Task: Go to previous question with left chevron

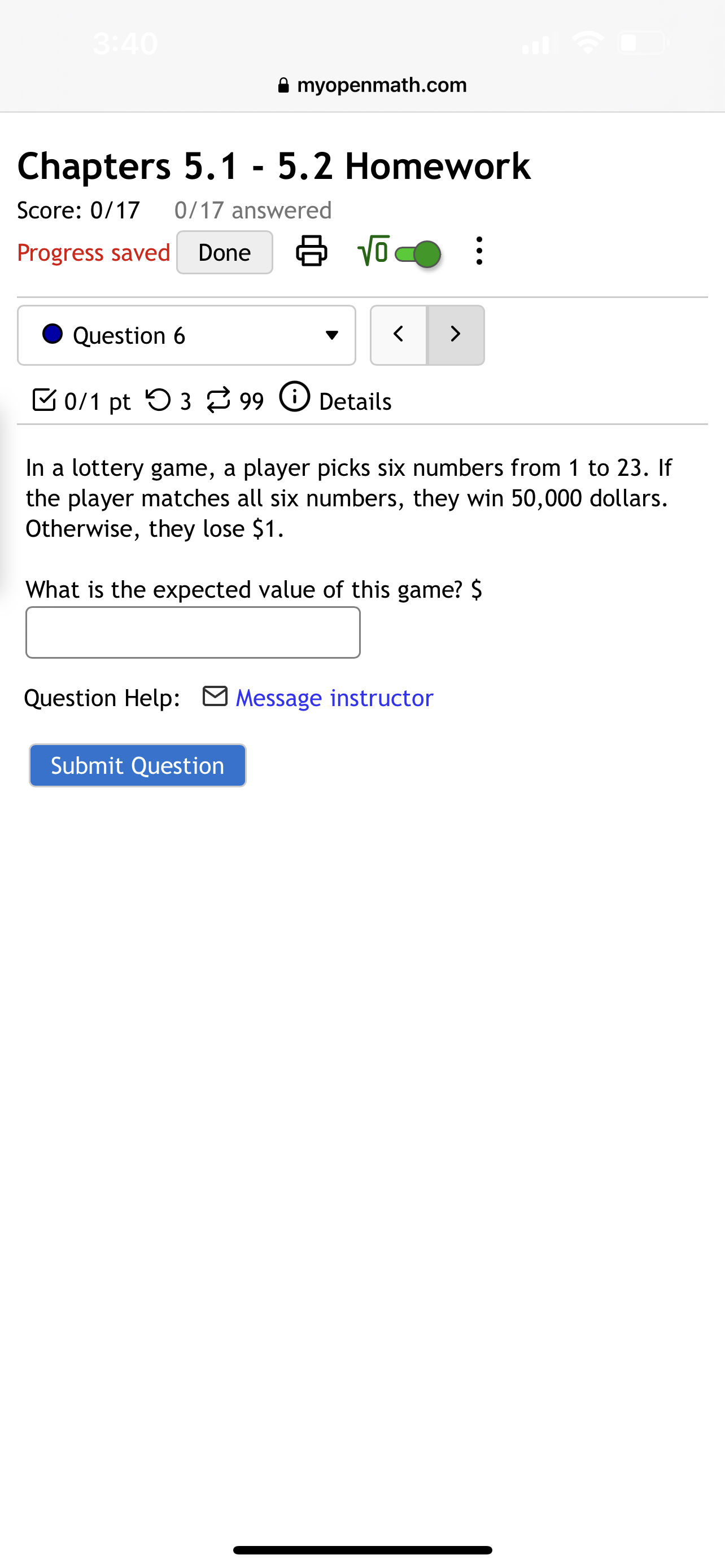Action: [398, 334]
